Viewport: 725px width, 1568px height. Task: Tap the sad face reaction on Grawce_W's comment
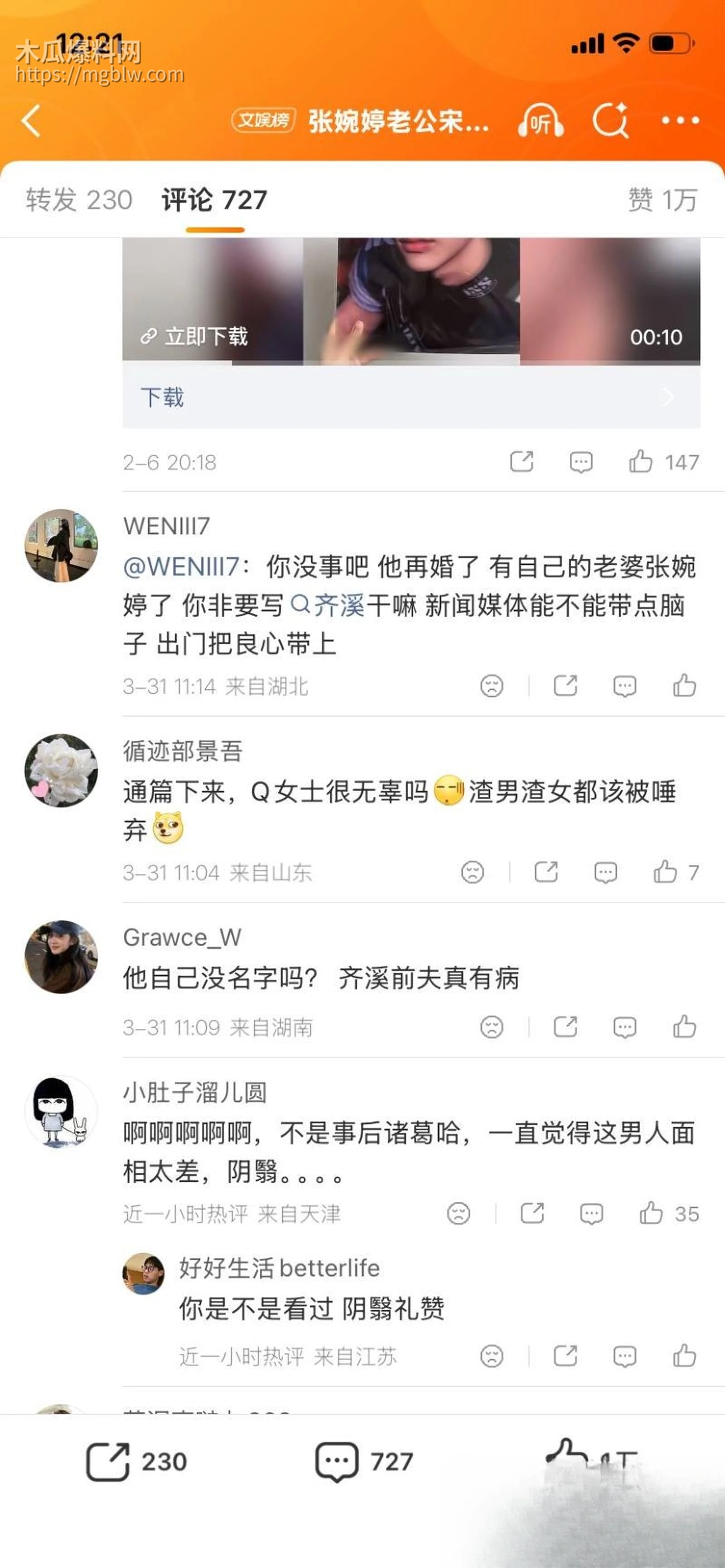492,1028
